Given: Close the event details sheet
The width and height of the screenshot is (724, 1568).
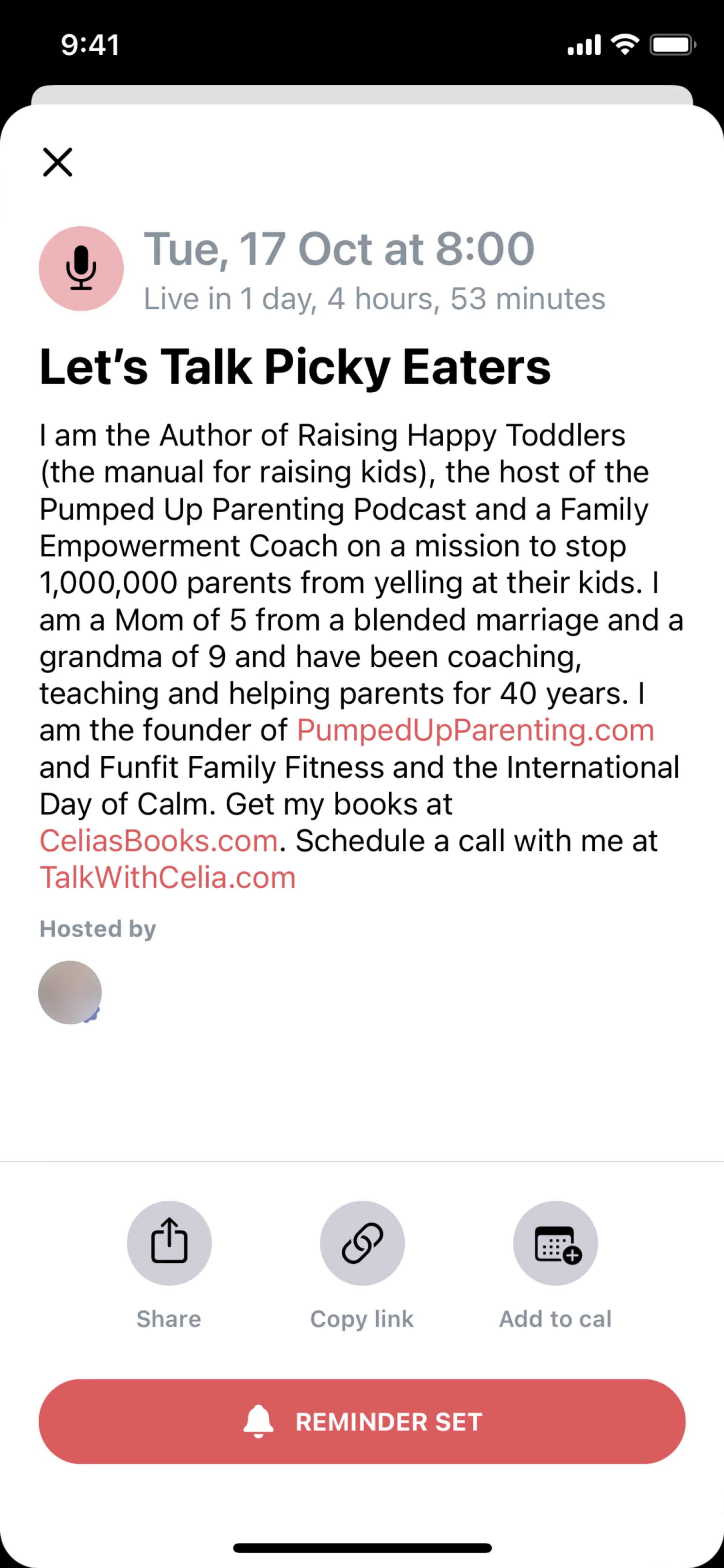Looking at the screenshot, I should pyautogui.click(x=58, y=162).
